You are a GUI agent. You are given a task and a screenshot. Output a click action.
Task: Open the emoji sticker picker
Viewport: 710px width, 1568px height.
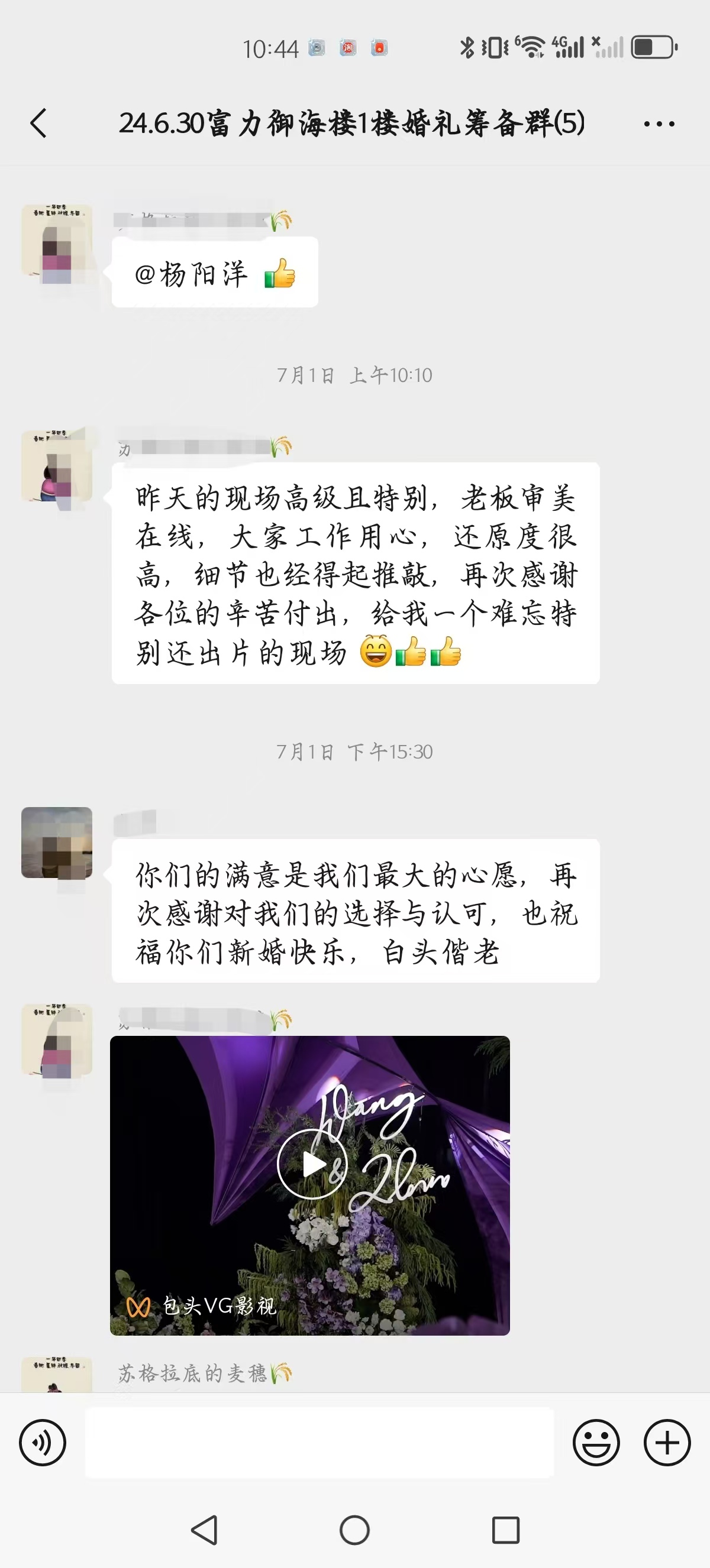point(596,1443)
